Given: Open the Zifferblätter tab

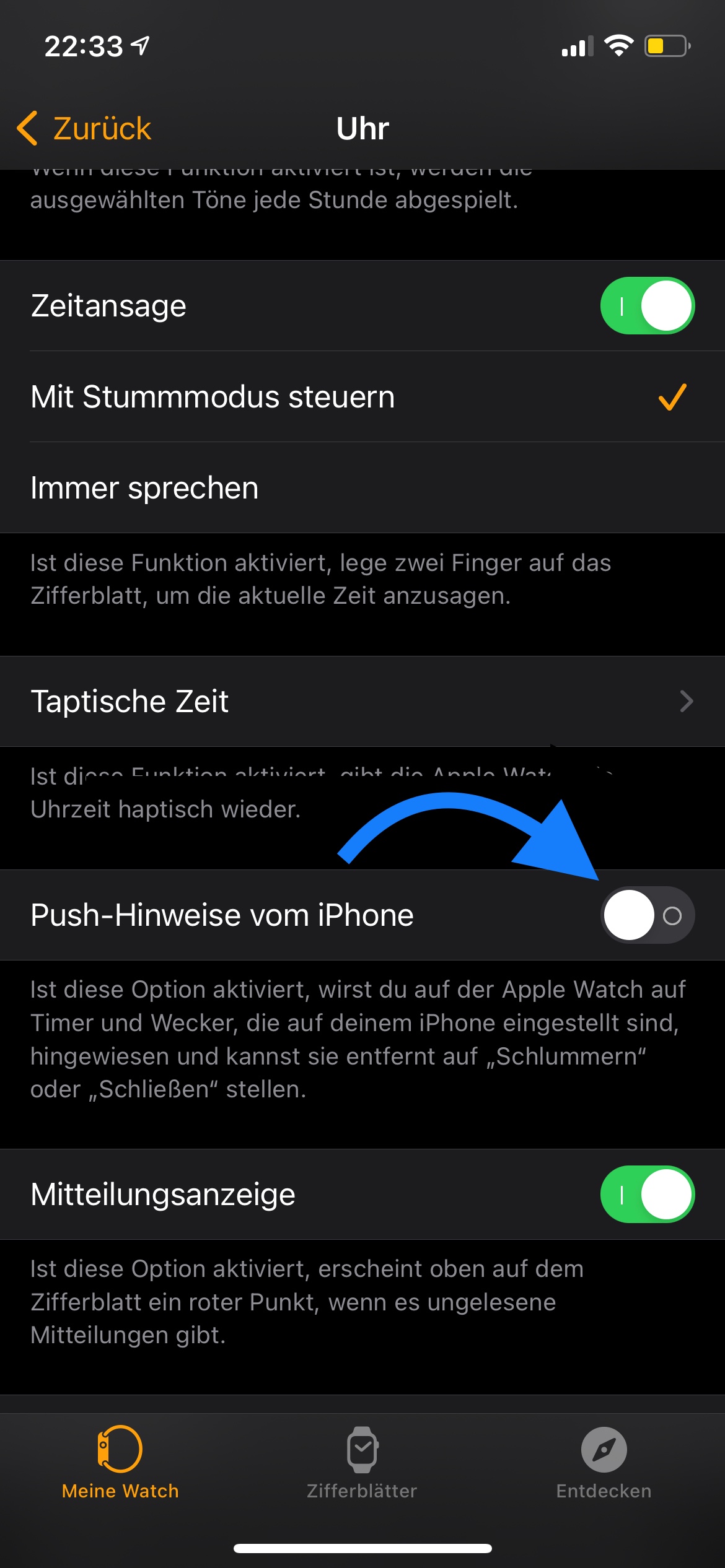Looking at the screenshot, I should click(x=362, y=1463).
